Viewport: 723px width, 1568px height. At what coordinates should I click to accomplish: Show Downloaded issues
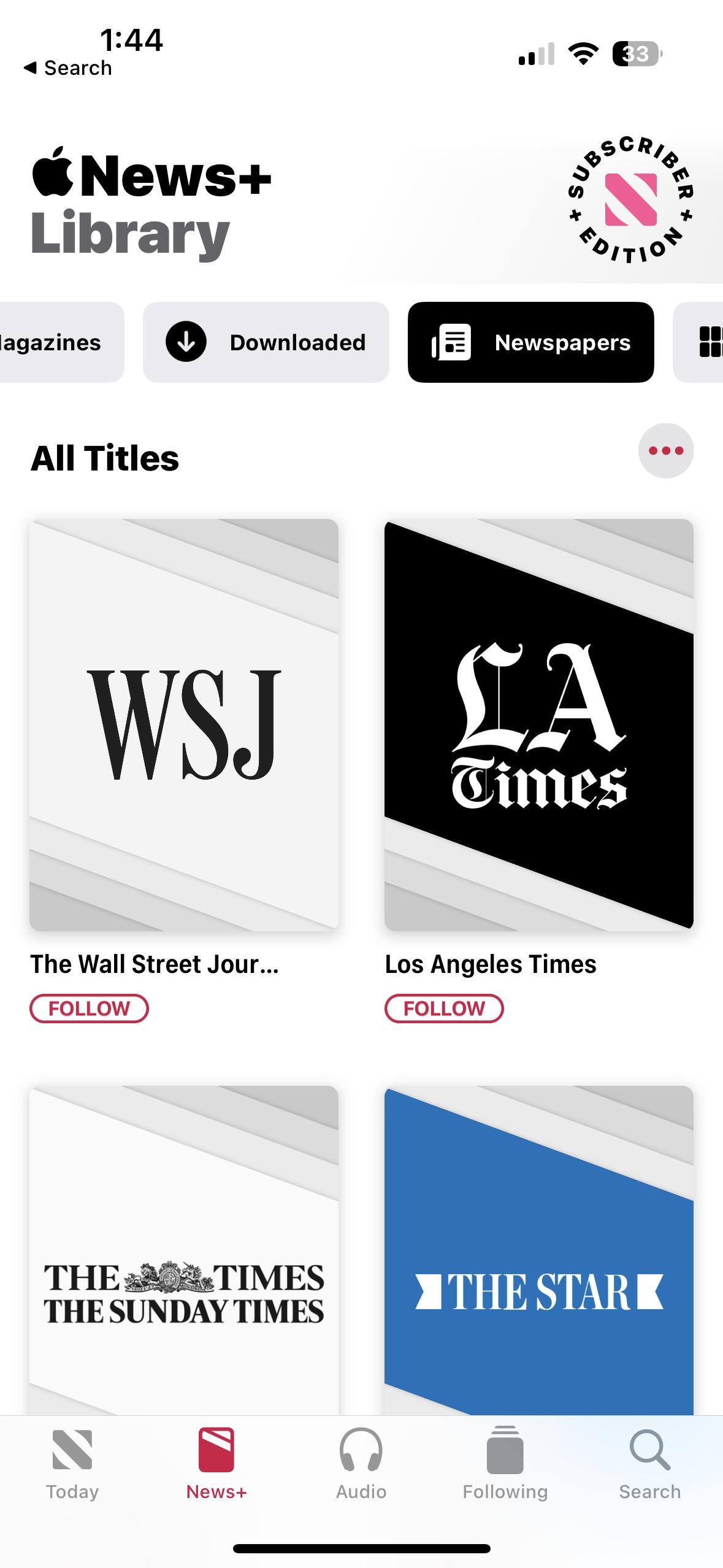coord(266,342)
